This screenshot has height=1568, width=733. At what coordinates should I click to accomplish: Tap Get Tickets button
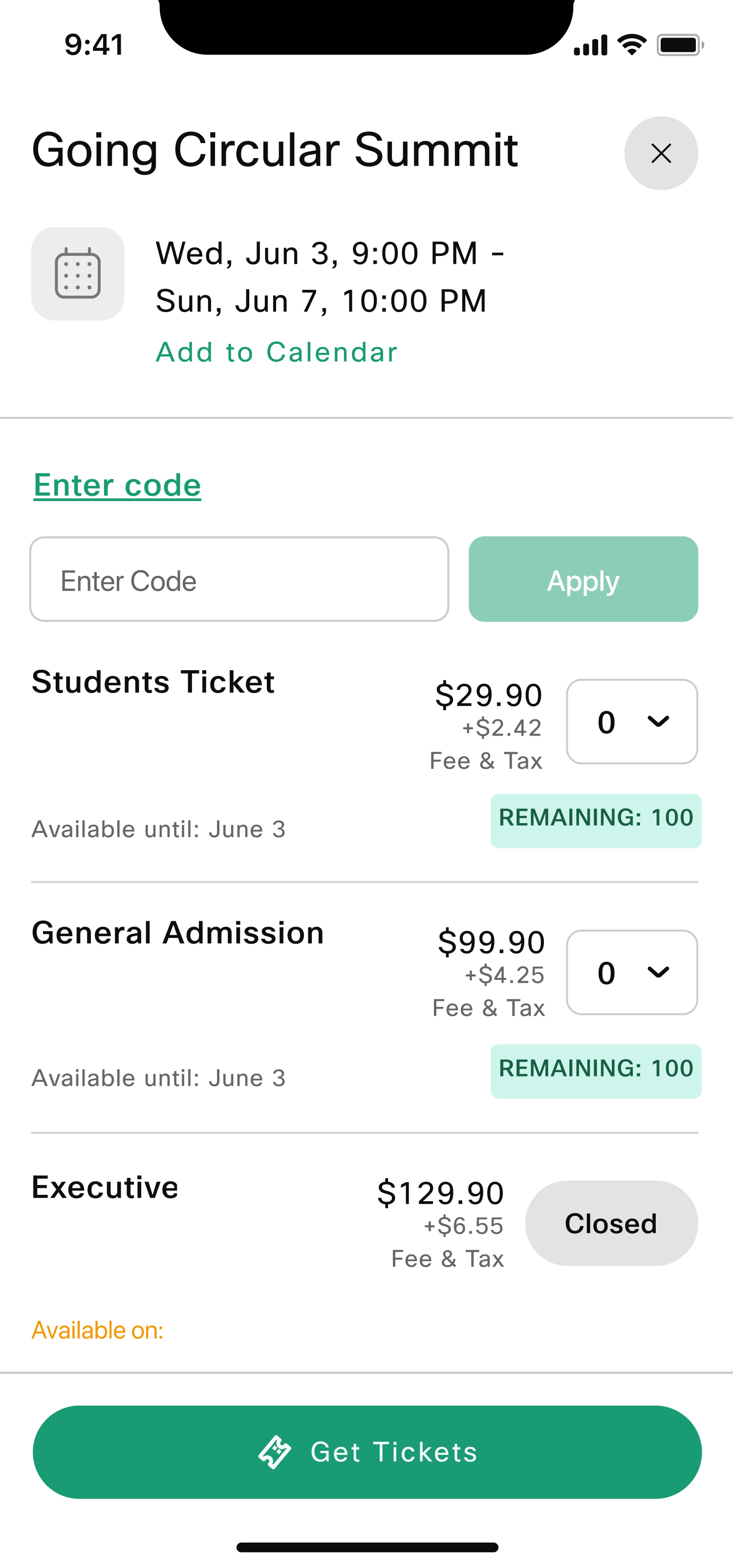(367, 1452)
